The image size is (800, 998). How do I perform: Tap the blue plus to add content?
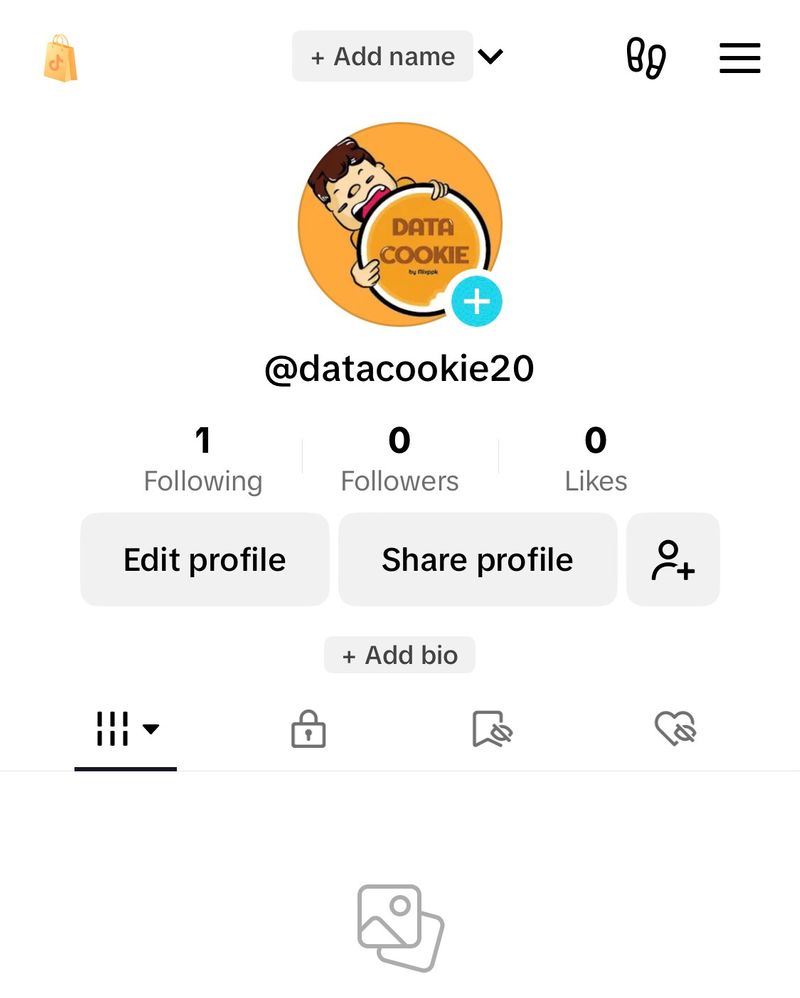click(x=477, y=299)
